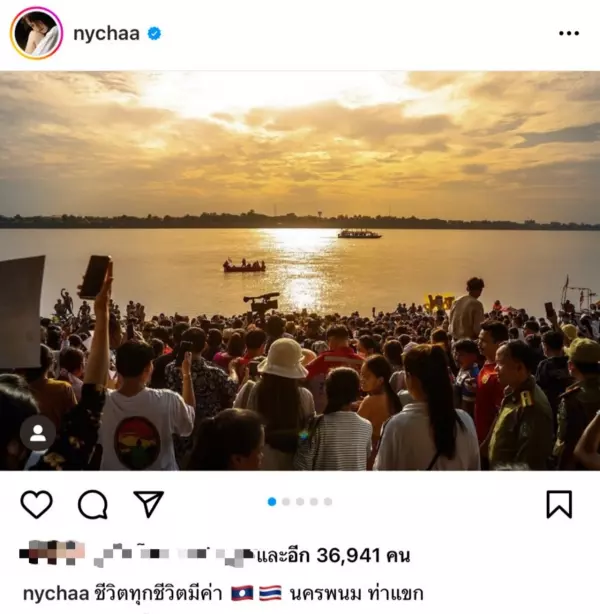
Task: Open comments on this post
Action: (93, 504)
